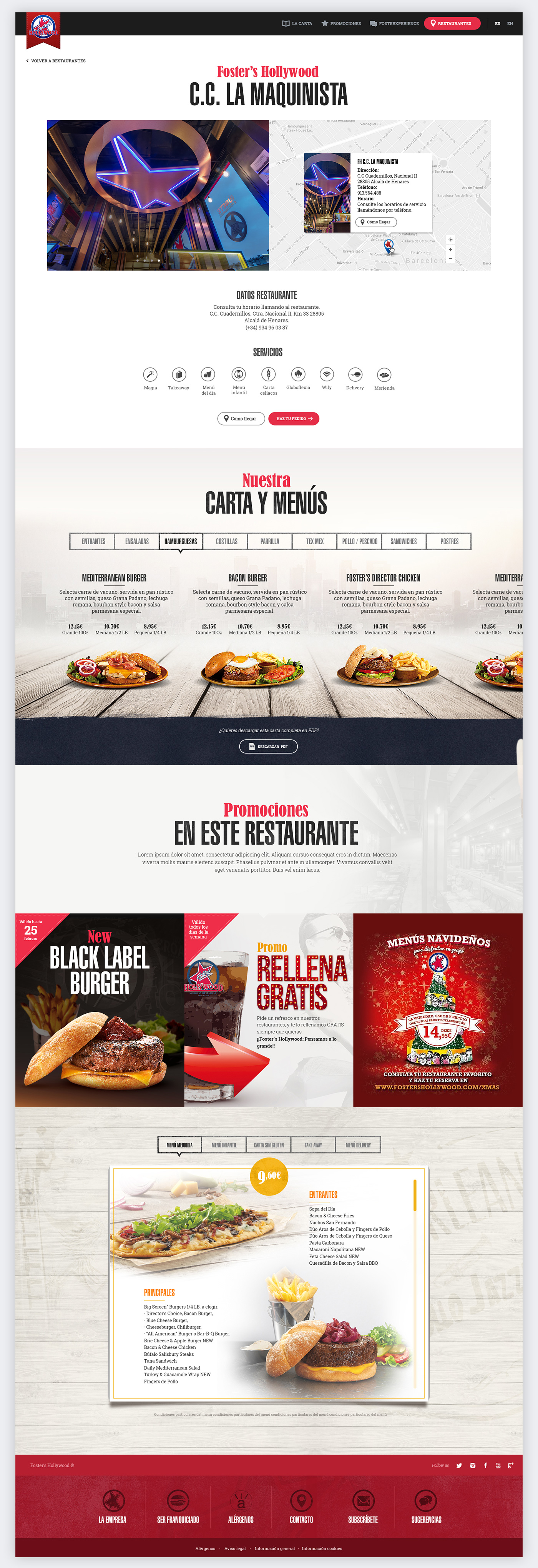538x1568 pixels.
Task: Download the menu with Descargar PDF
Action: [268, 746]
